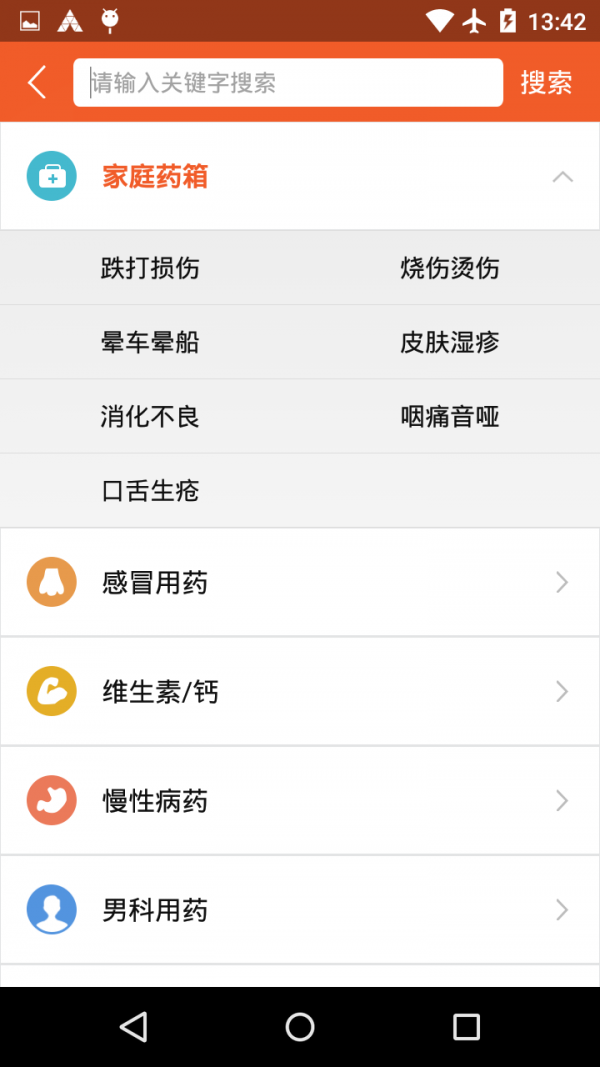
Task: Select 咽痛音哑 subcategory
Action: pyautogui.click(x=450, y=416)
